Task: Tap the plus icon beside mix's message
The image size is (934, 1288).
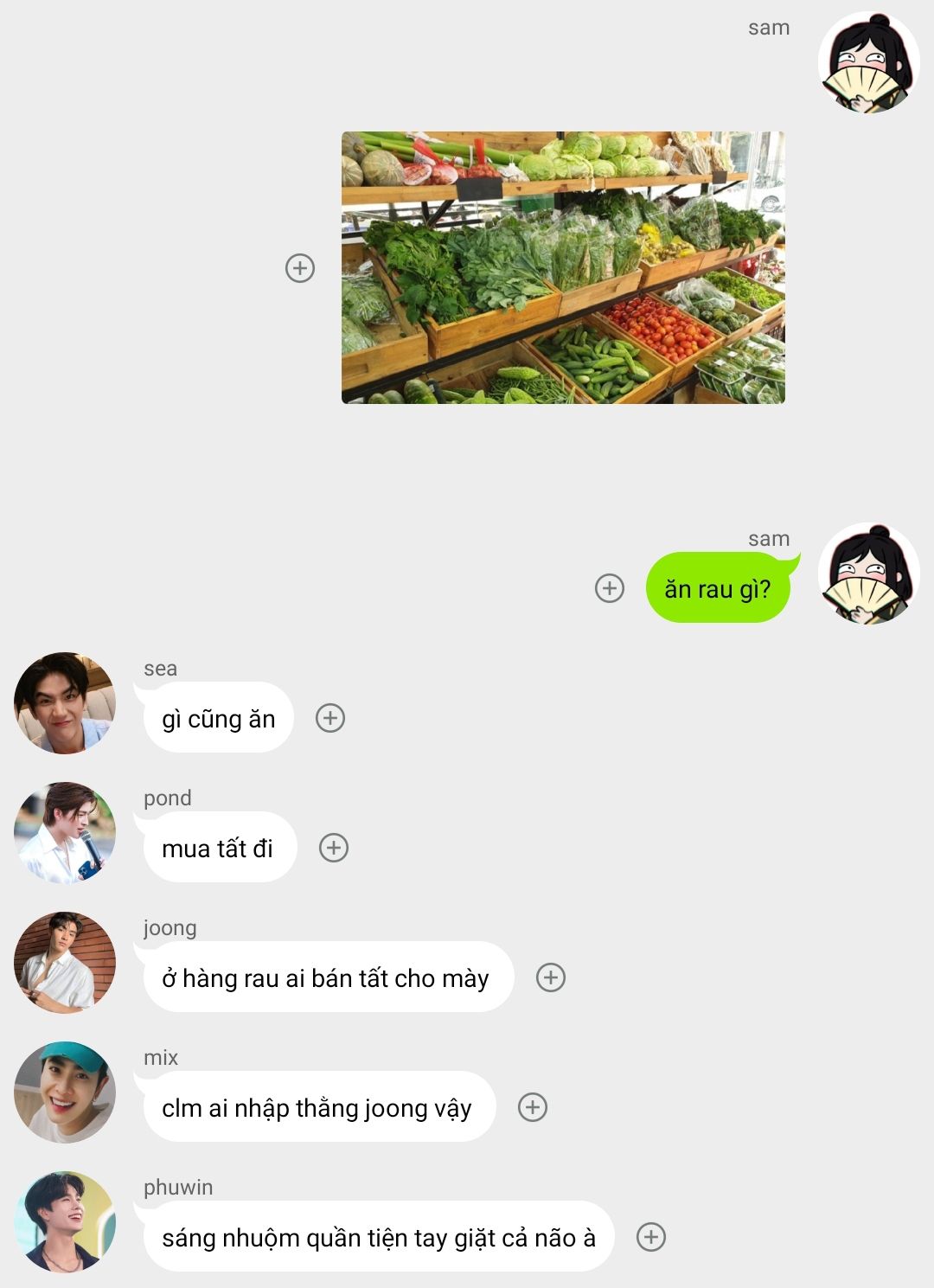Action: point(533,1107)
